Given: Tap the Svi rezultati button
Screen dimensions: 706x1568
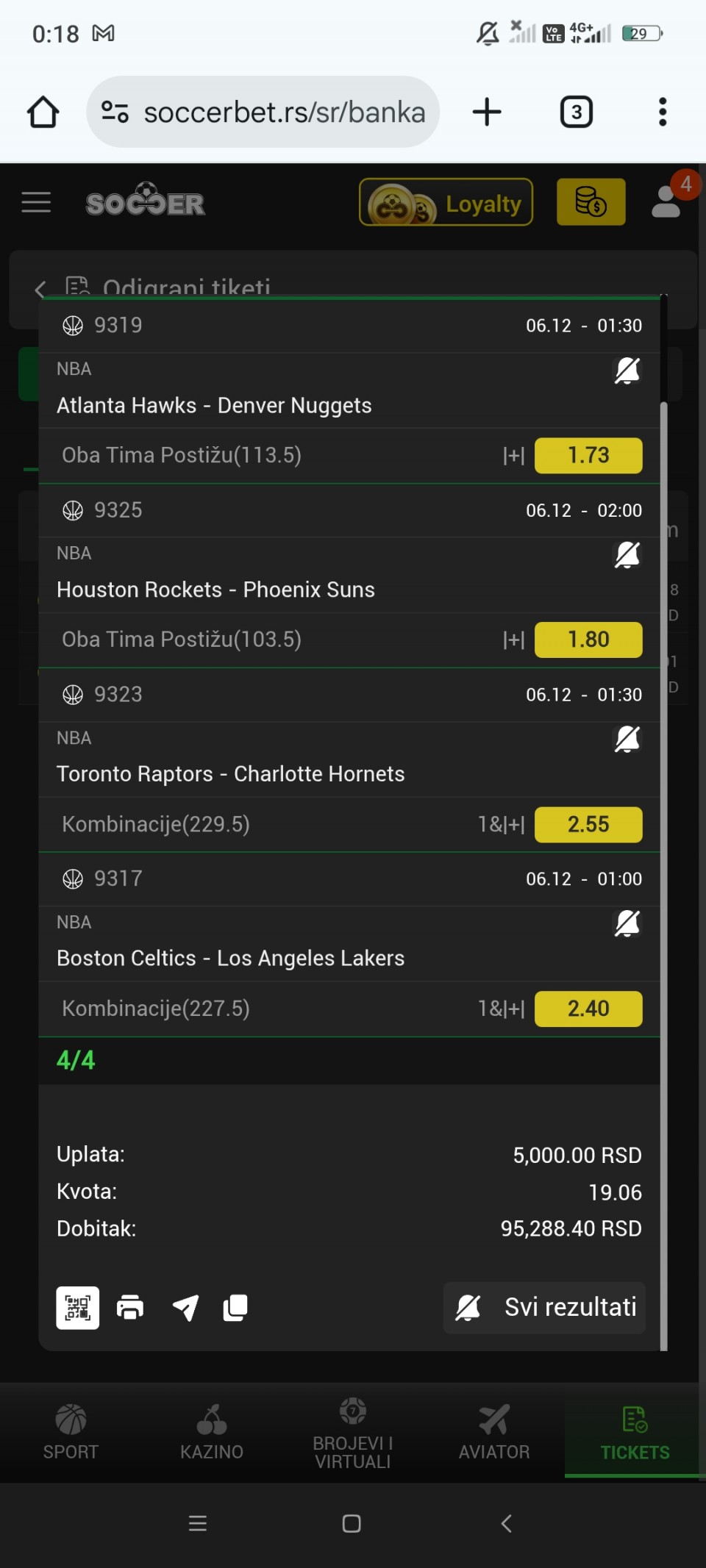Looking at the screenshot, I should click(544, 1308).
